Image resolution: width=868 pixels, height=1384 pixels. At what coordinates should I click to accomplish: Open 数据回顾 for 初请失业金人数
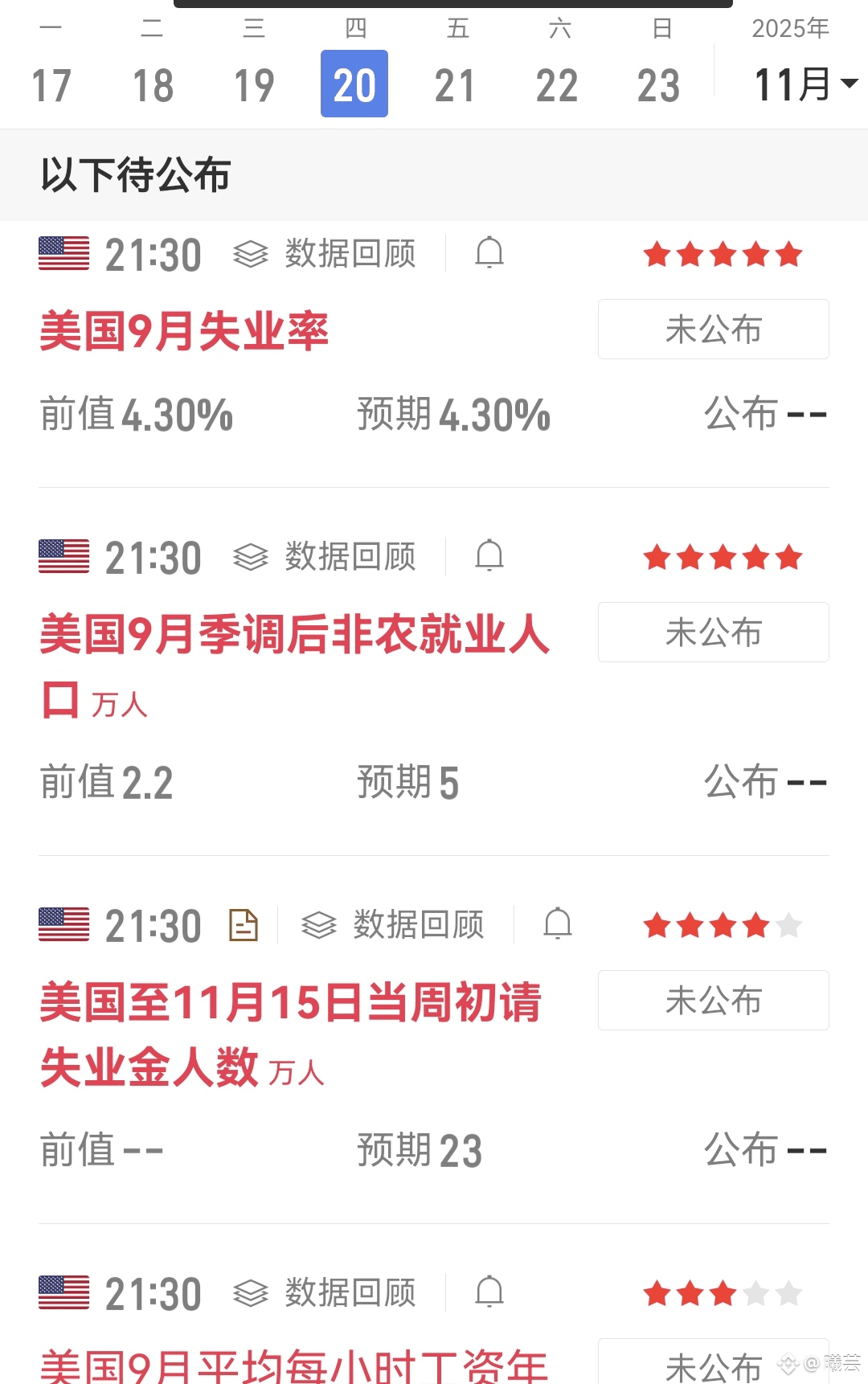click(393, 925)
